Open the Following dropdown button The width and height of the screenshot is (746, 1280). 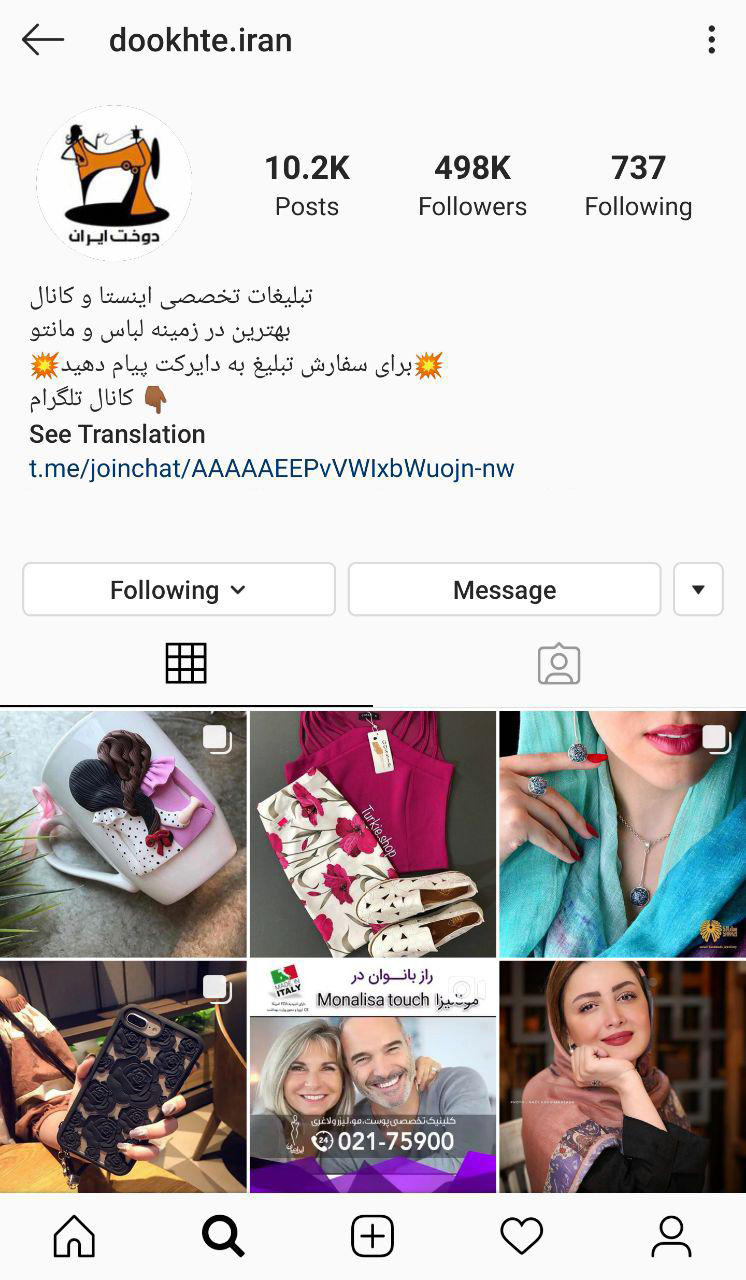point(179,590)
